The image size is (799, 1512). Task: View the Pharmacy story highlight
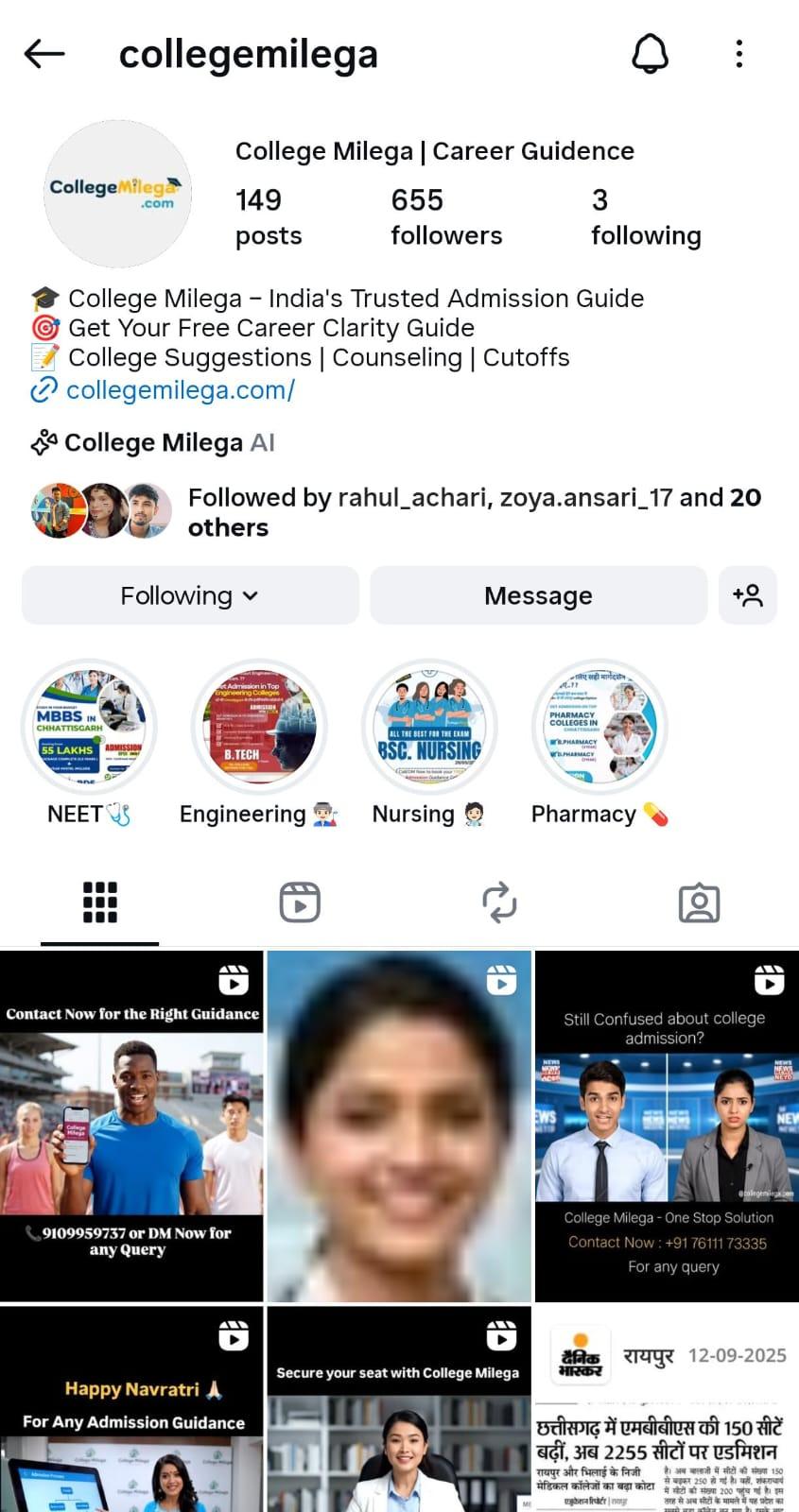point(599,728)
